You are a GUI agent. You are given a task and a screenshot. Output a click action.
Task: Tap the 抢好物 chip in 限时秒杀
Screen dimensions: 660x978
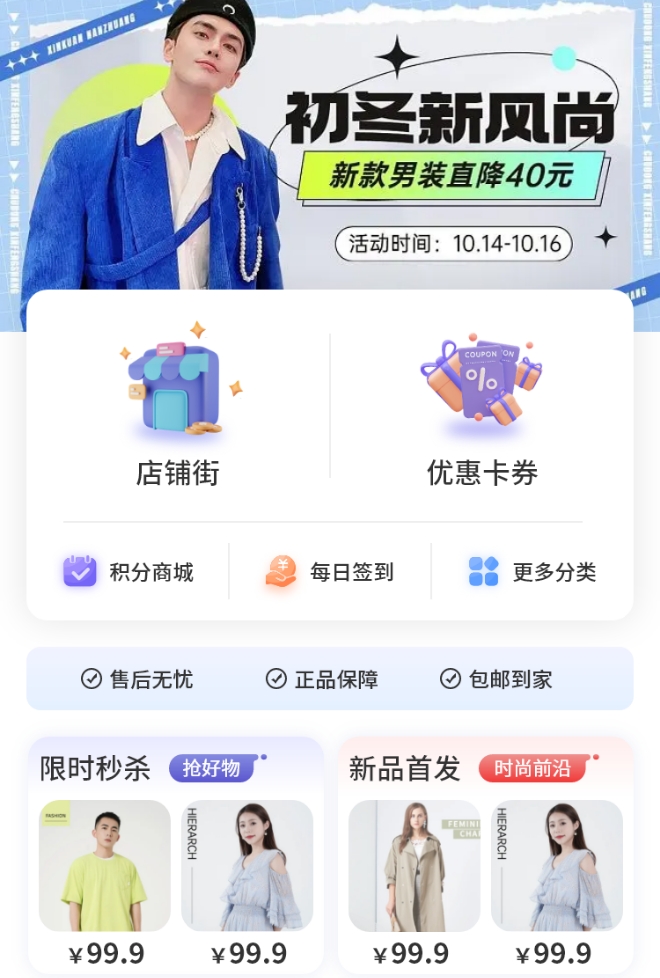coord(211,768)
